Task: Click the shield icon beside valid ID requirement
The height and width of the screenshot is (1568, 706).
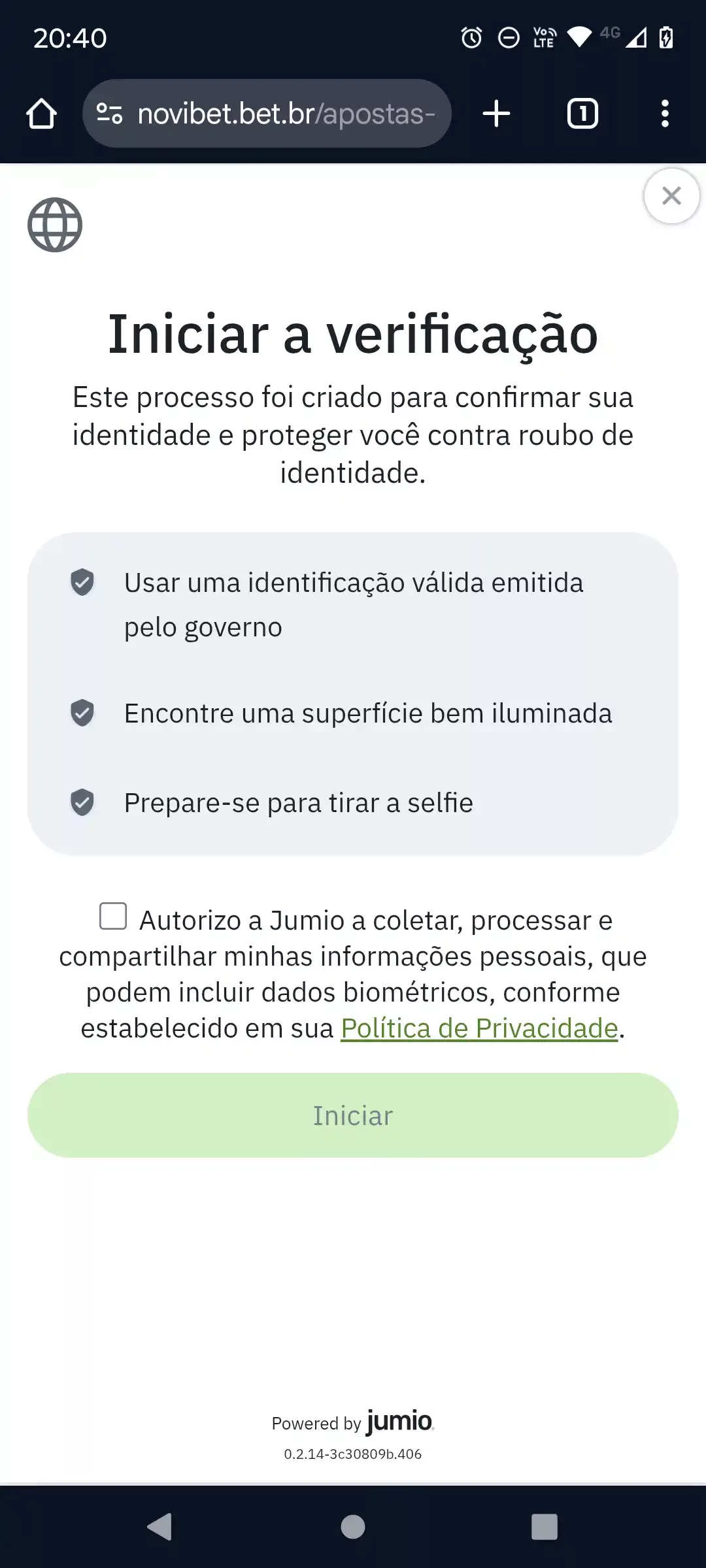Action: (x=82, y=583)
